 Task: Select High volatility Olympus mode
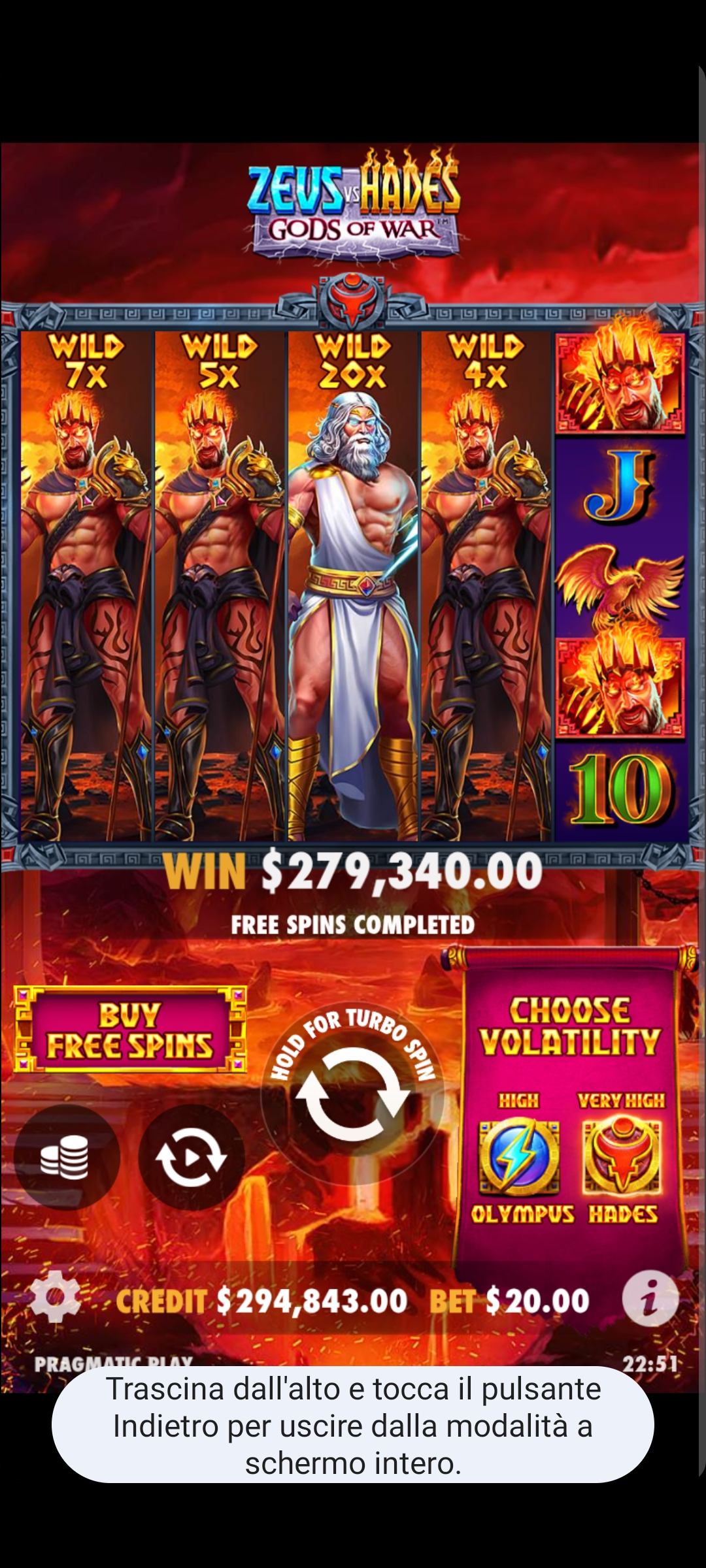click(x=519, y=1157)
